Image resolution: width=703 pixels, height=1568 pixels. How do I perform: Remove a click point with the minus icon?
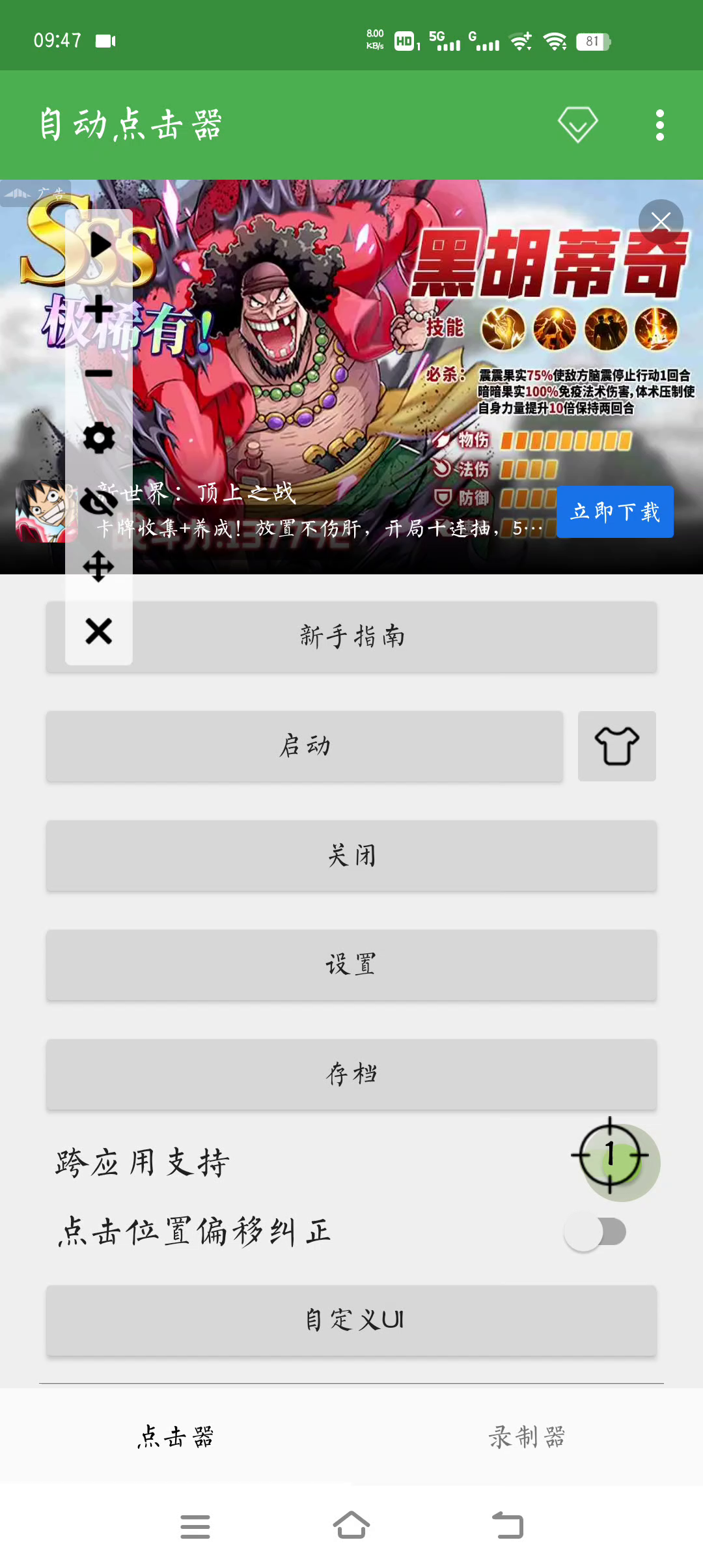click(99, 373)
